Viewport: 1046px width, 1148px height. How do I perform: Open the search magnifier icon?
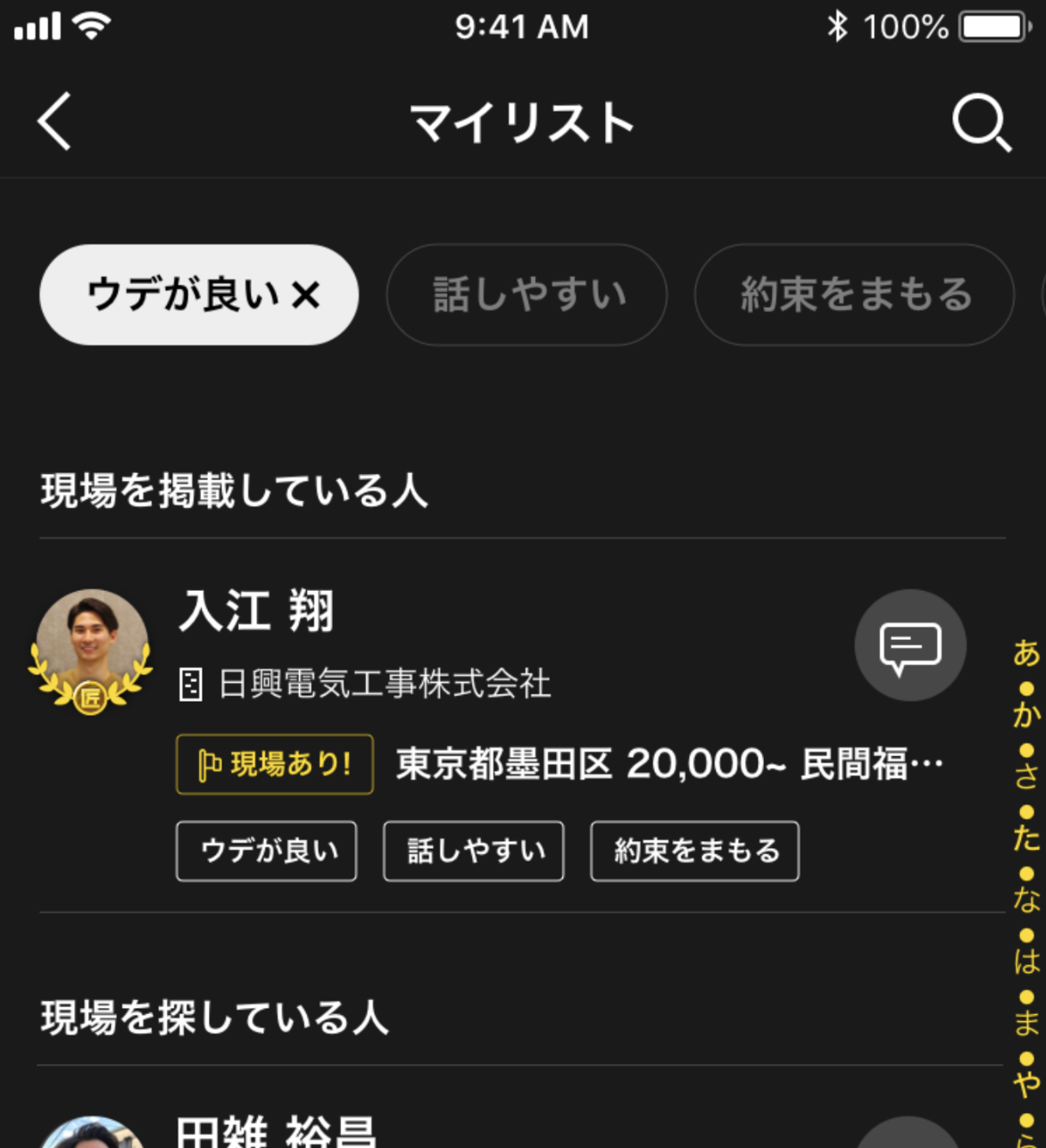tap(981, 122)
